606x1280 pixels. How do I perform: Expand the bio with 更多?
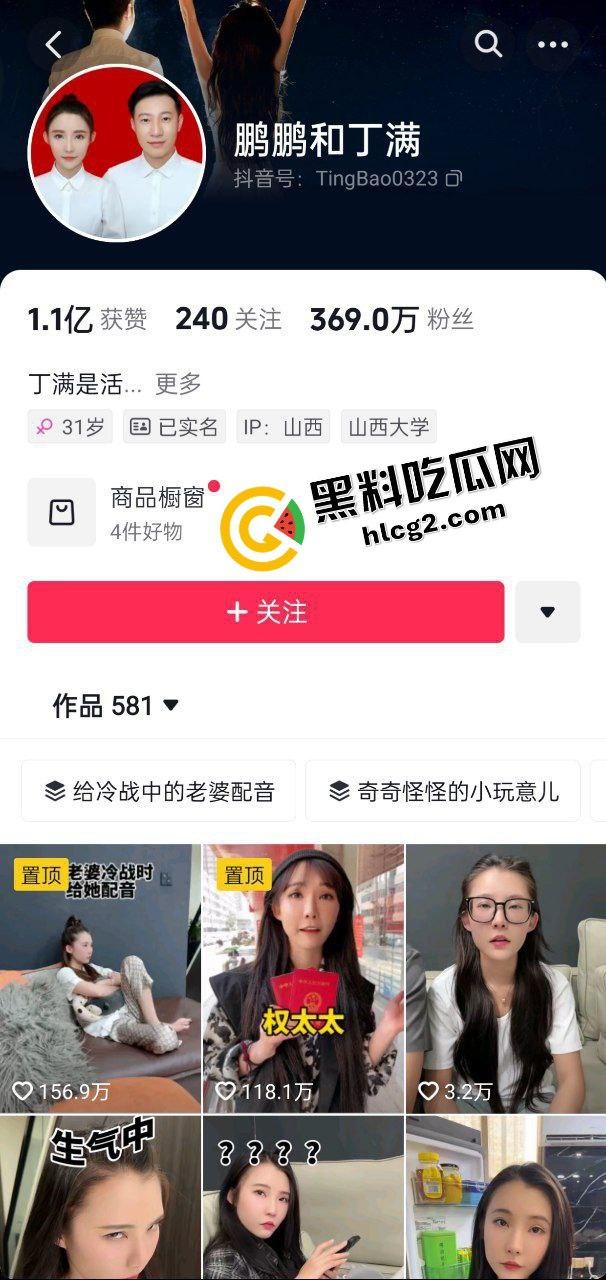pyautogui.click(x=178, y=383)
